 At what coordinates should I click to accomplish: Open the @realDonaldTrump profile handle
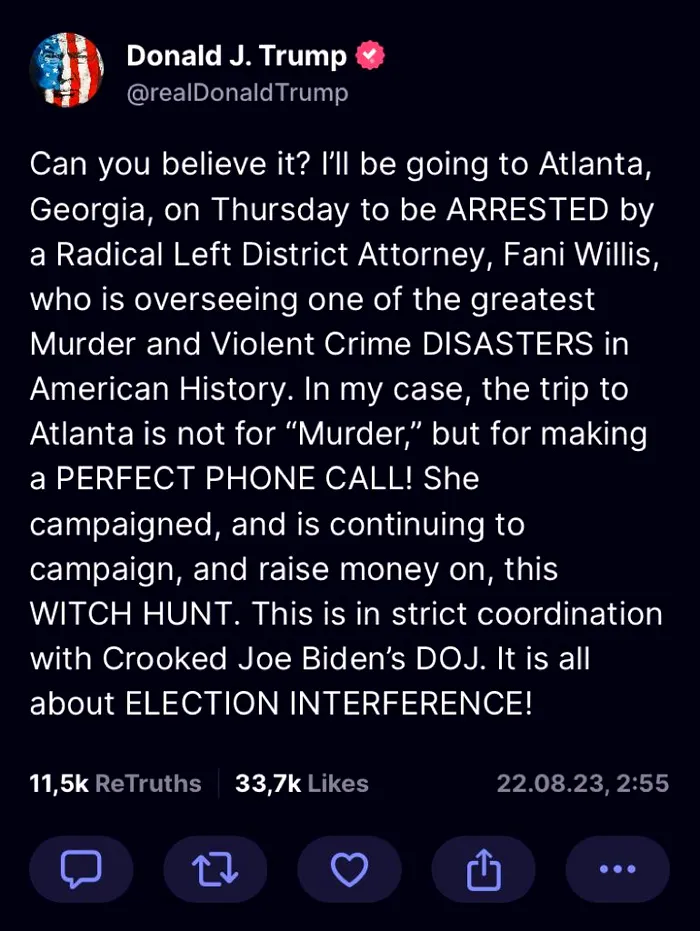pyautogui.click(x=237, y=93)
